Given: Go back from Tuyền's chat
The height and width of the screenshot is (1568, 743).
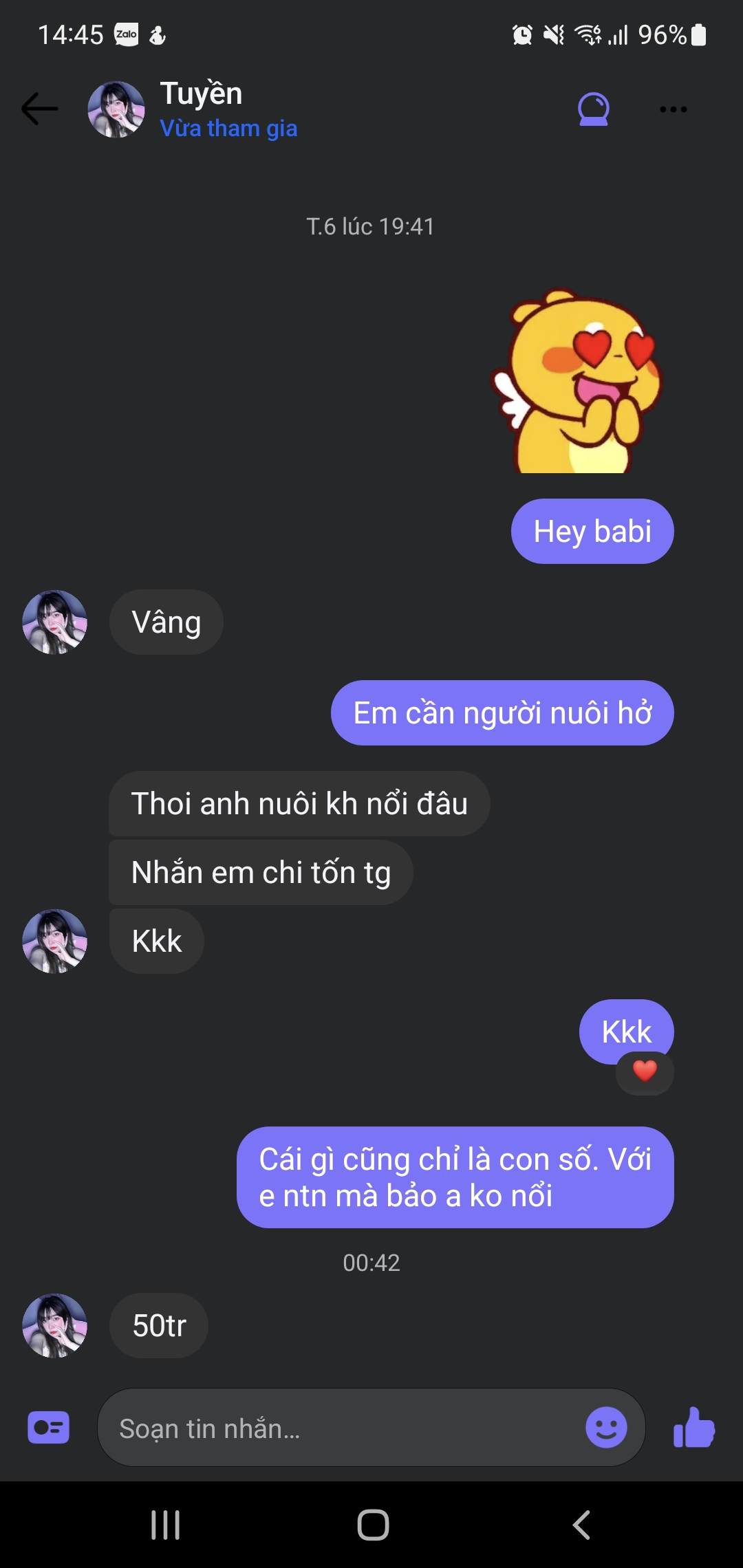Looking at the screenshot, I should coord(39,109).
